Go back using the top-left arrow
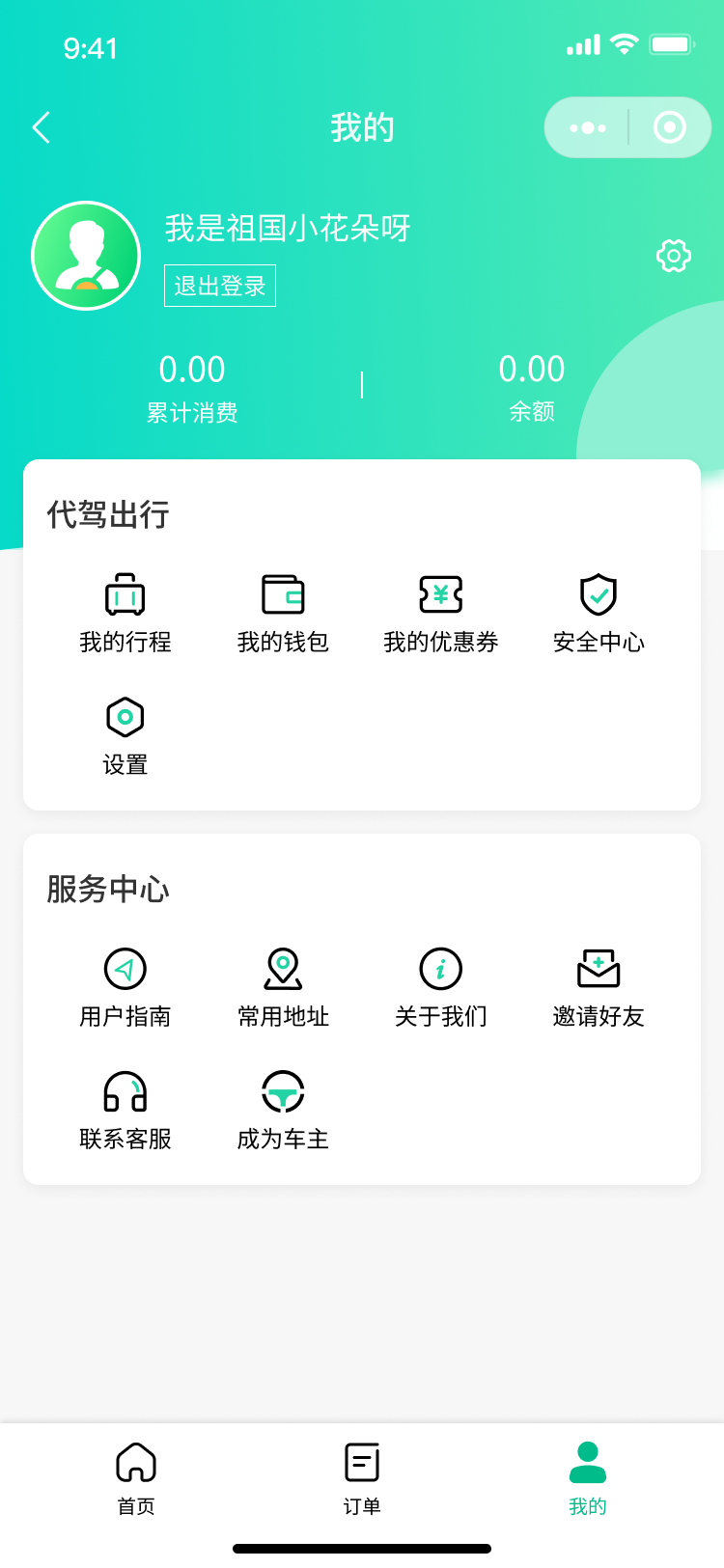 tap(42, 127)
